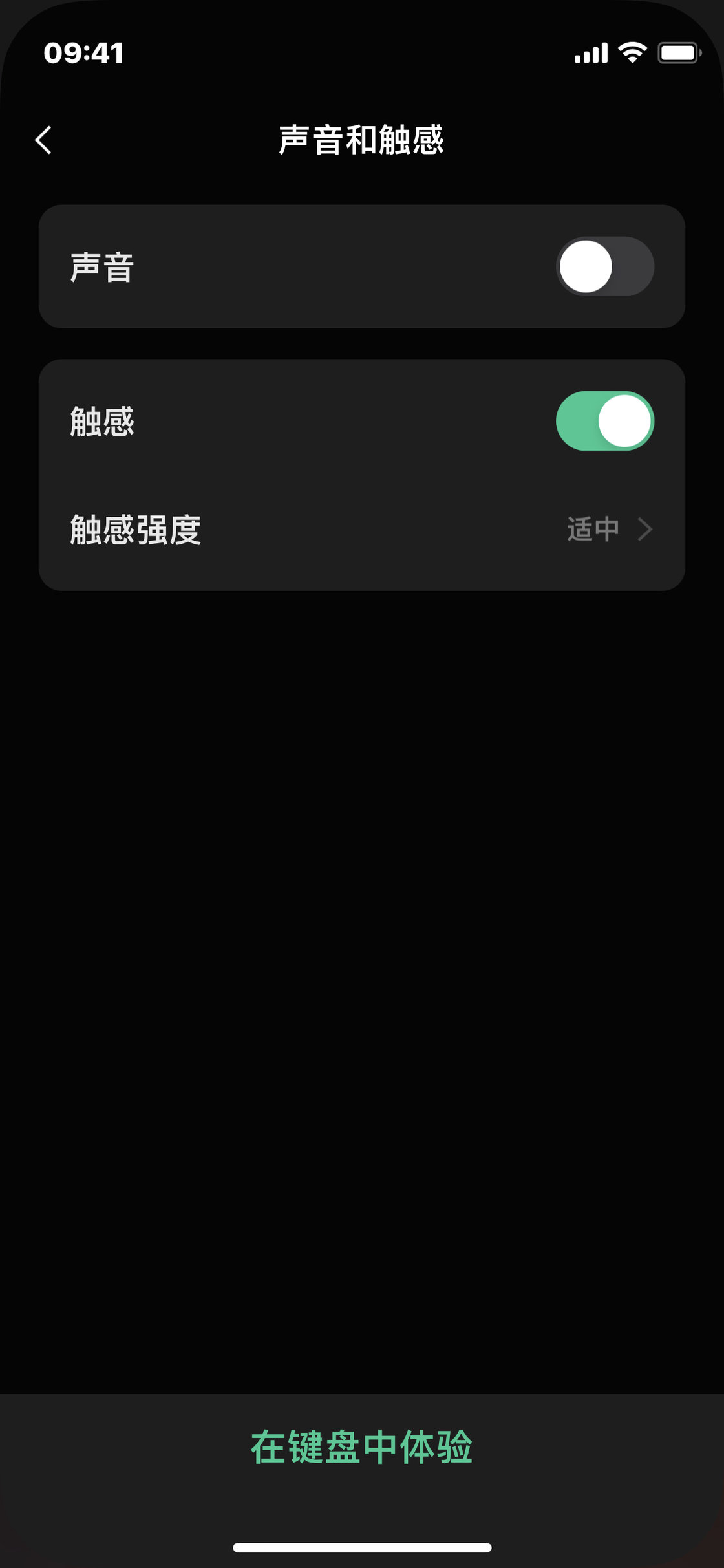Screen dimensions: 724x1568
Task: Tap the 触感强度 label
Action: pos(135,529)
